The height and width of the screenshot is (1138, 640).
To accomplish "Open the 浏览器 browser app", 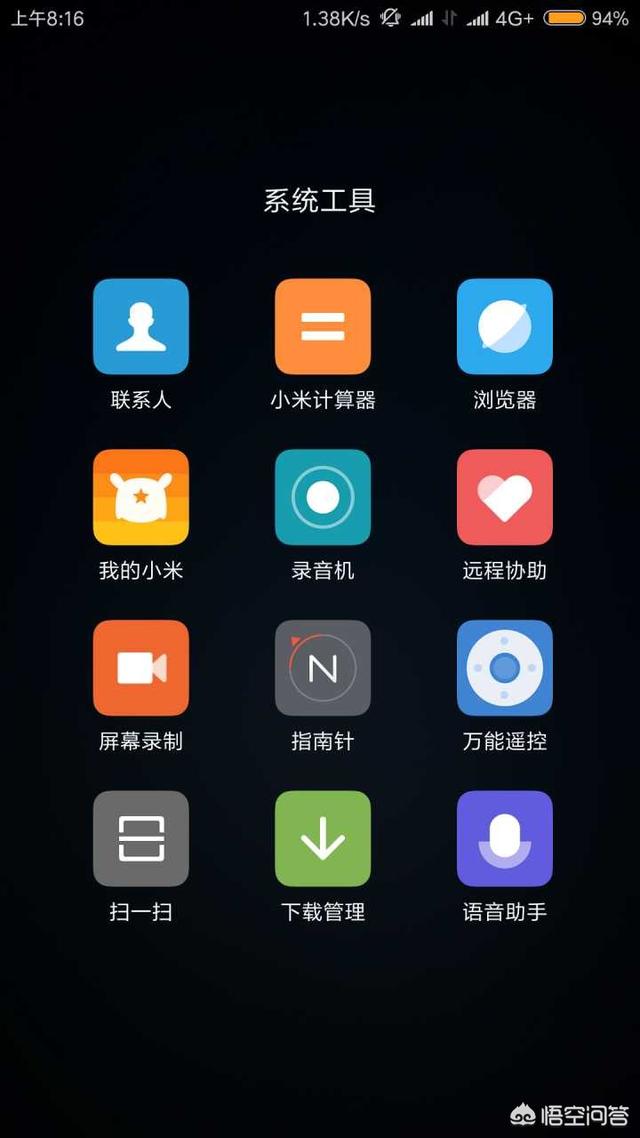I will pos(505,327).
